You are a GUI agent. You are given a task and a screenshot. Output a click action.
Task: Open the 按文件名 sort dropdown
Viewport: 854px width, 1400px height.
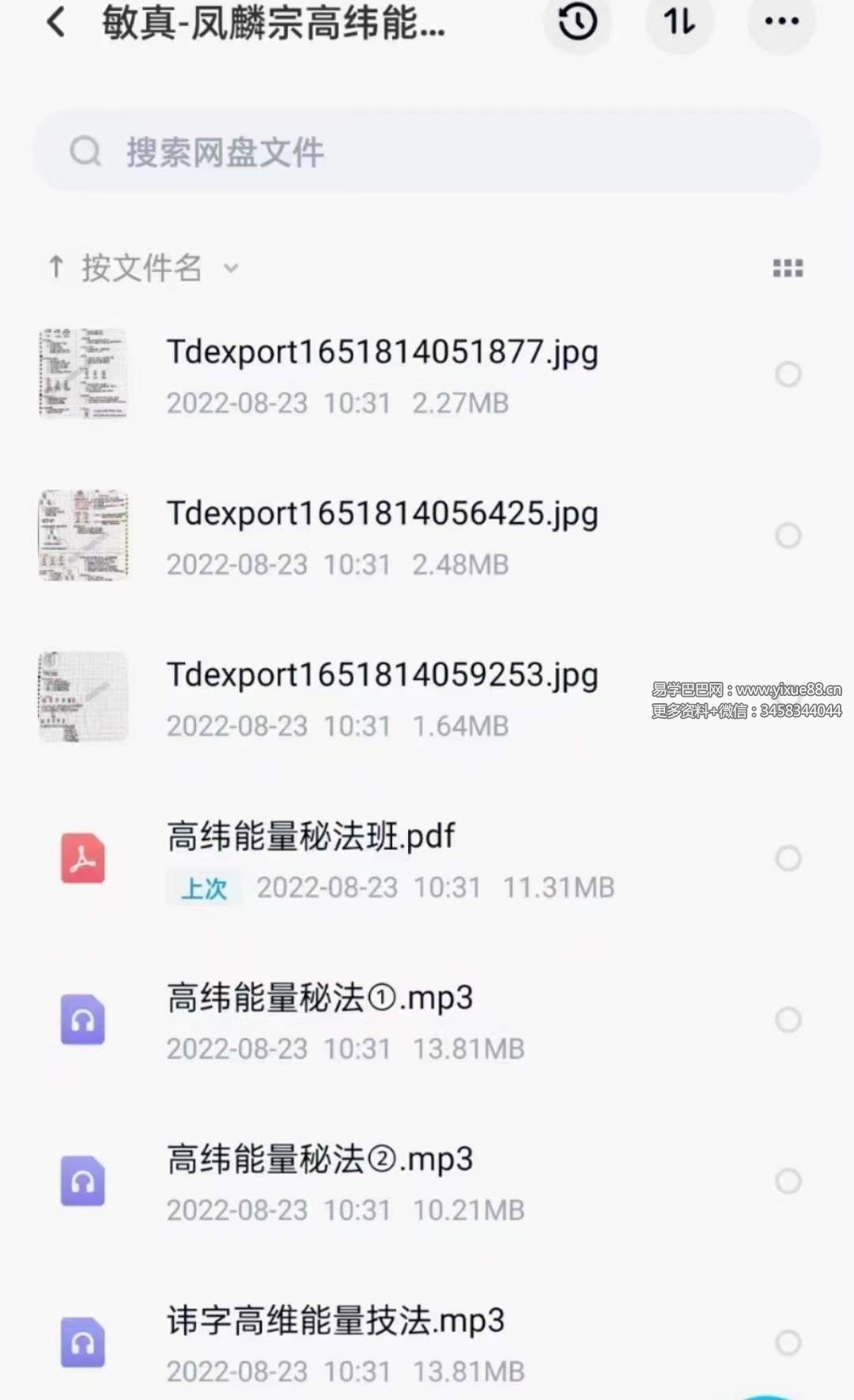pos(142,269)
